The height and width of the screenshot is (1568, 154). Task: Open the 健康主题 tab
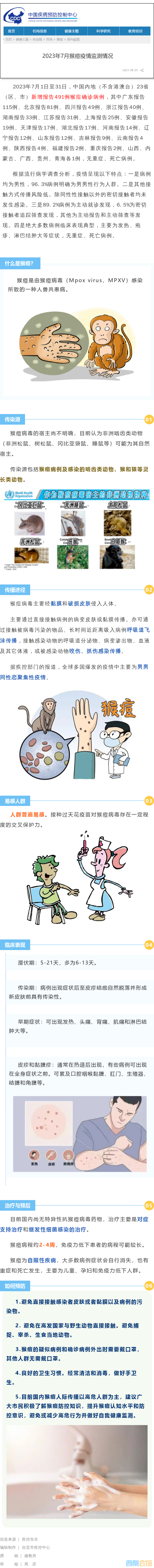click(71, 30)
